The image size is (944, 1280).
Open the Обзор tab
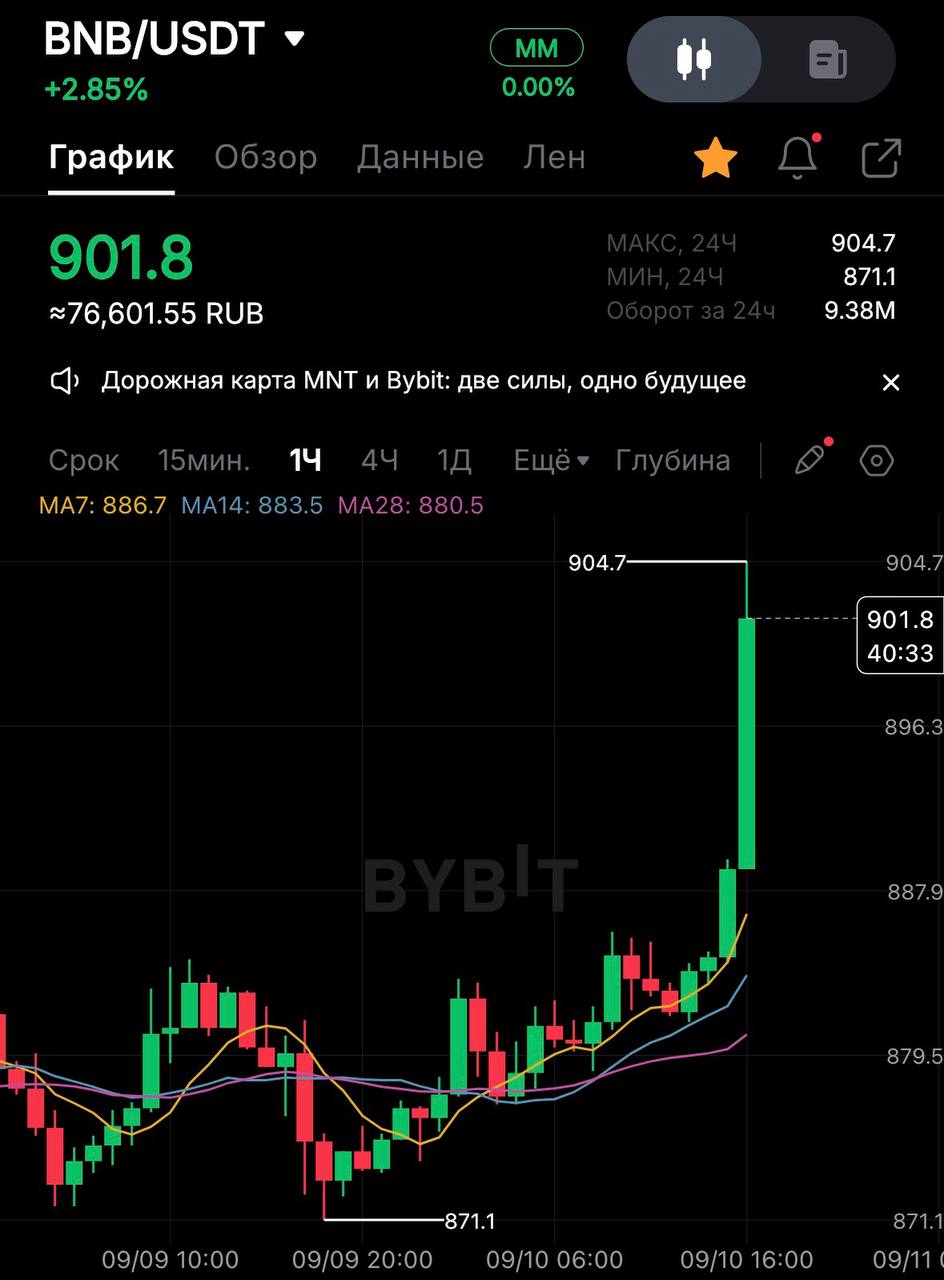tap(265, 157)
